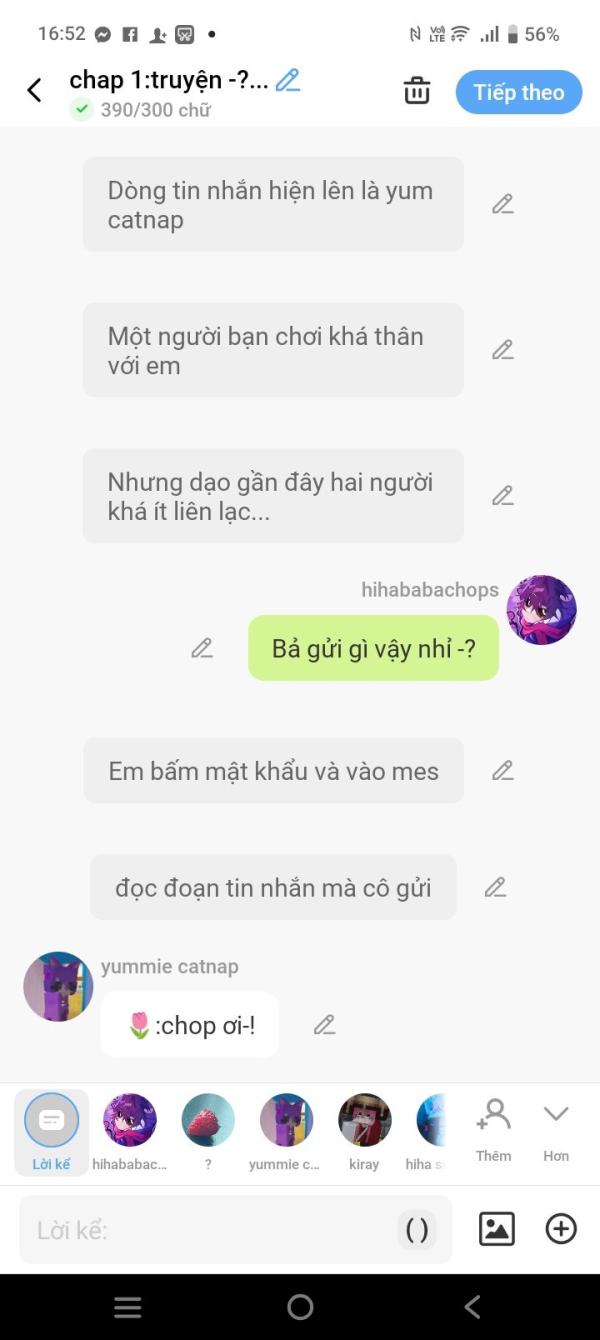Tap the Tiếp theo button
The width and height of the screenshot is (600, 1340).
(x=518, y=92)
